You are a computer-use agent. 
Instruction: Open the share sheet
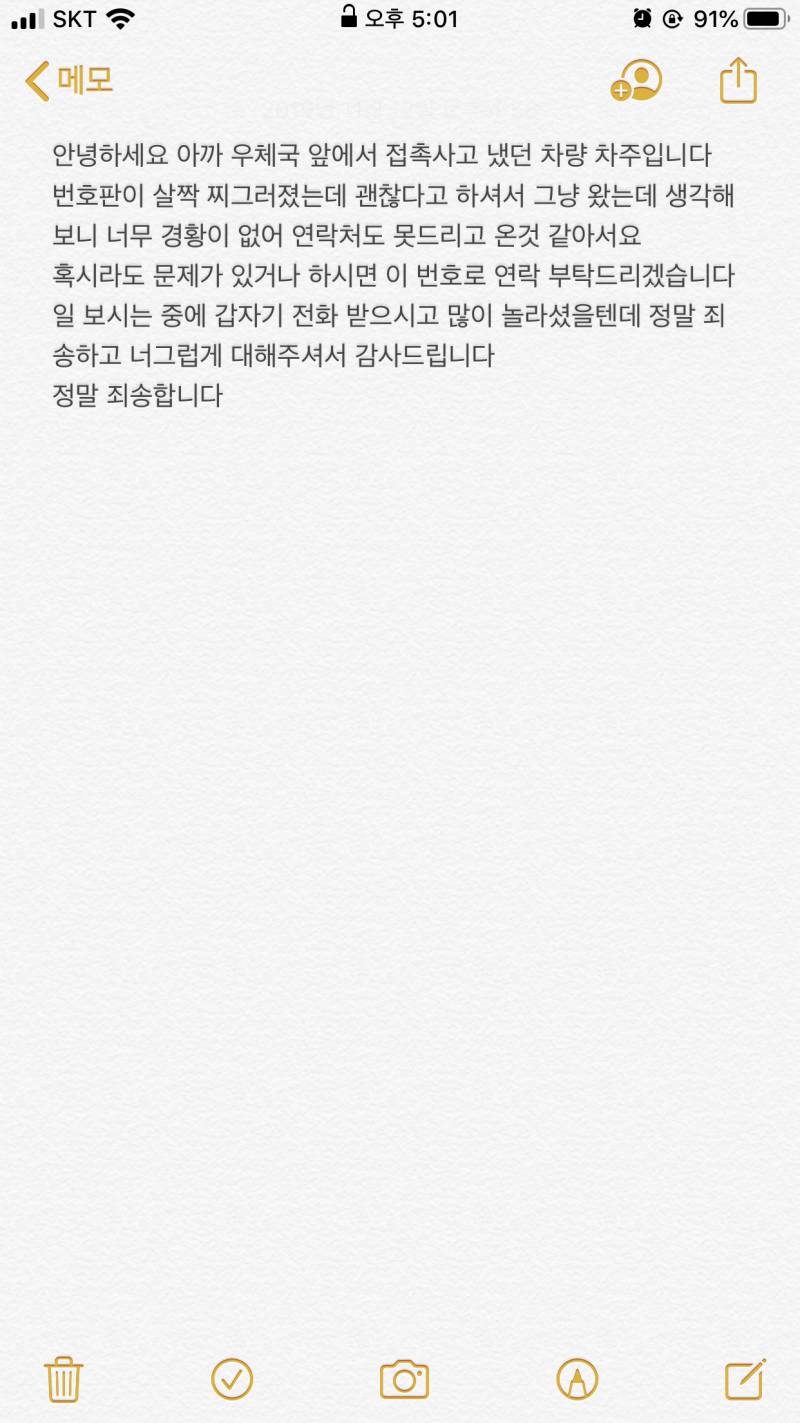click(737, 79)
